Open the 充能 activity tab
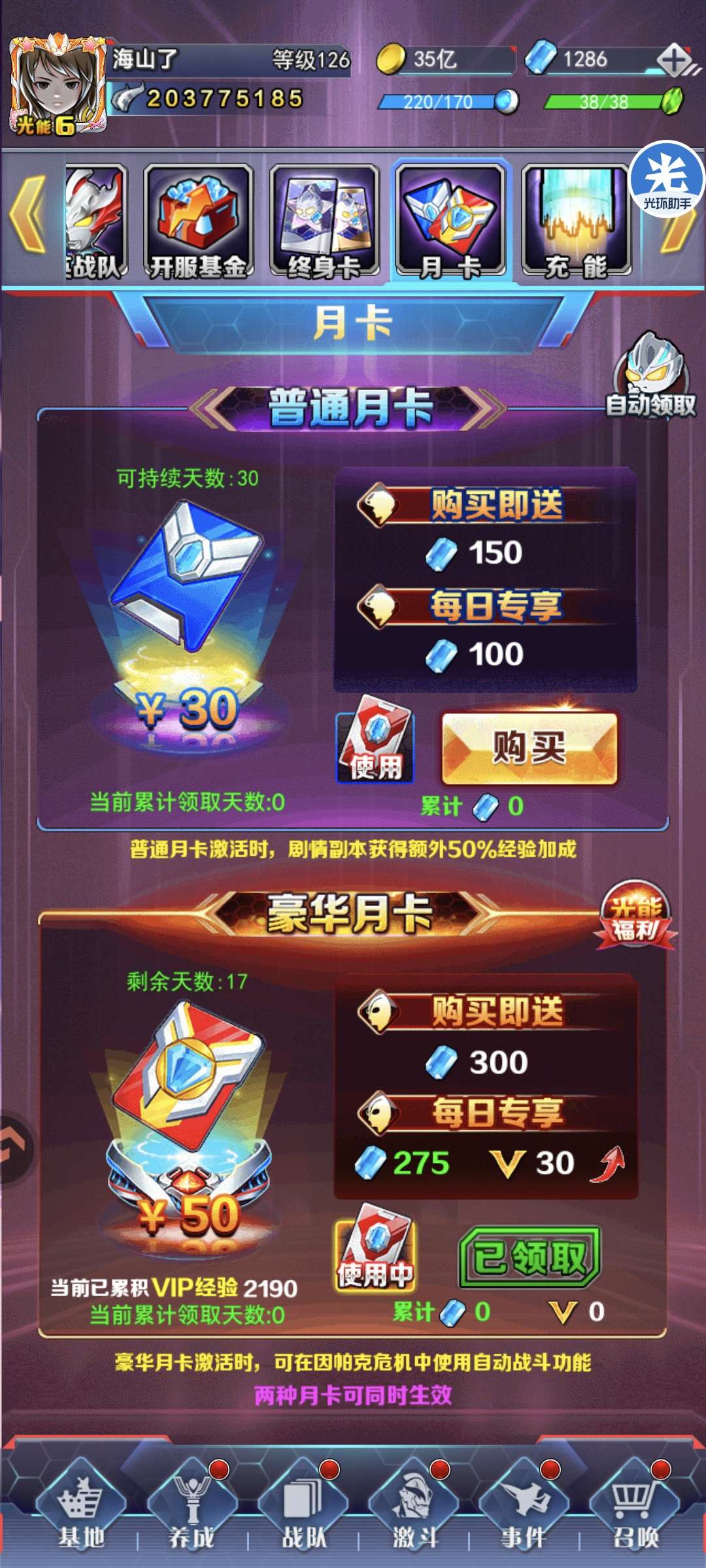 [576, 222]
